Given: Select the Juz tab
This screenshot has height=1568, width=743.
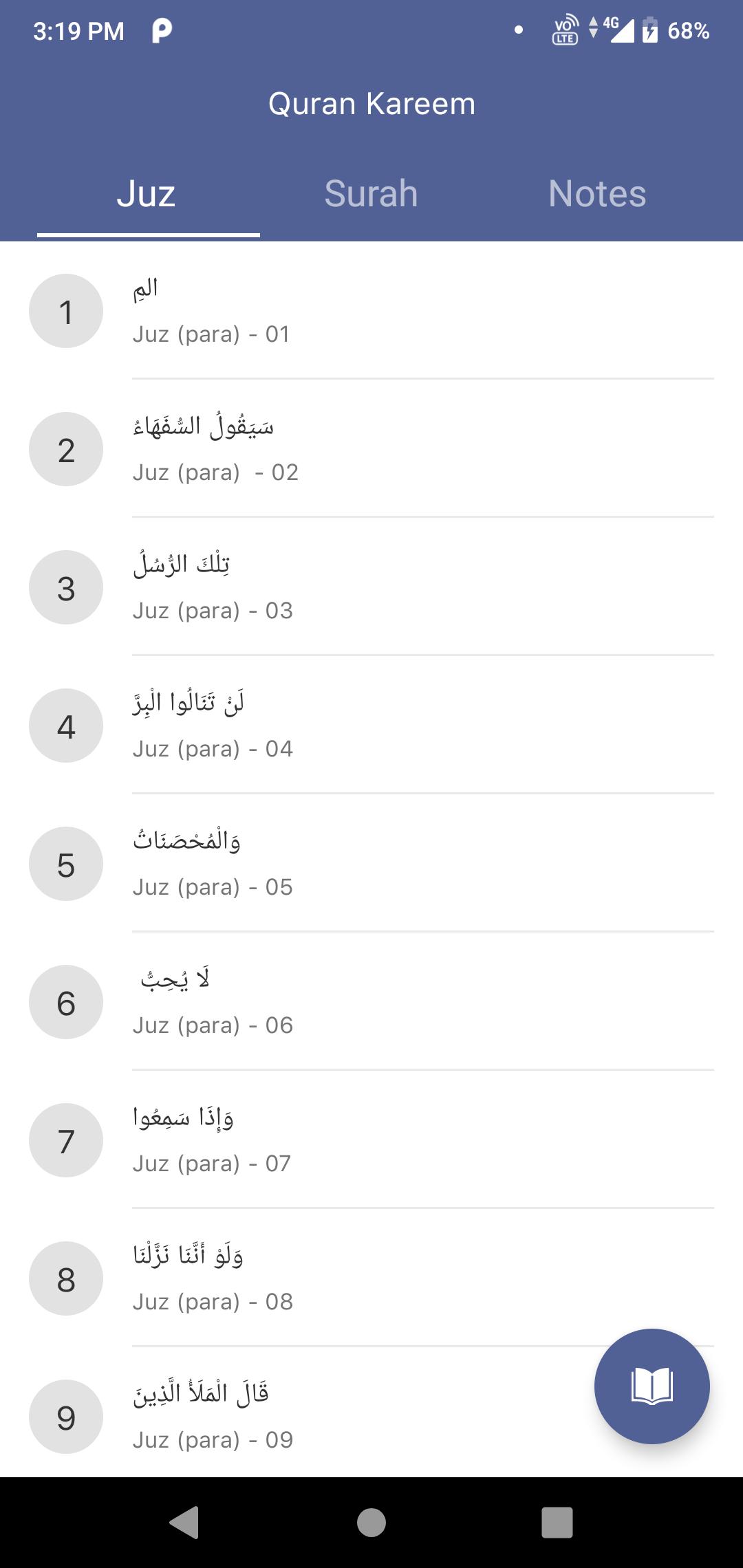Looking at the screenshot, I should [147, 194].
